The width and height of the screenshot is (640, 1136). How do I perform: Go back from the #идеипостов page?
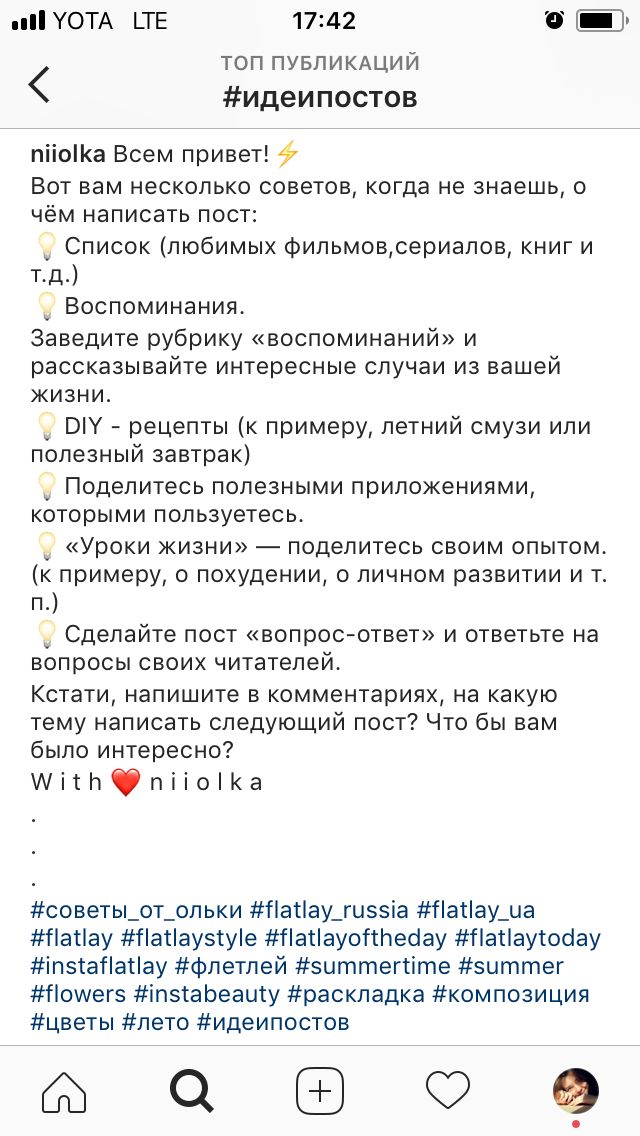[x=39, y=84]
